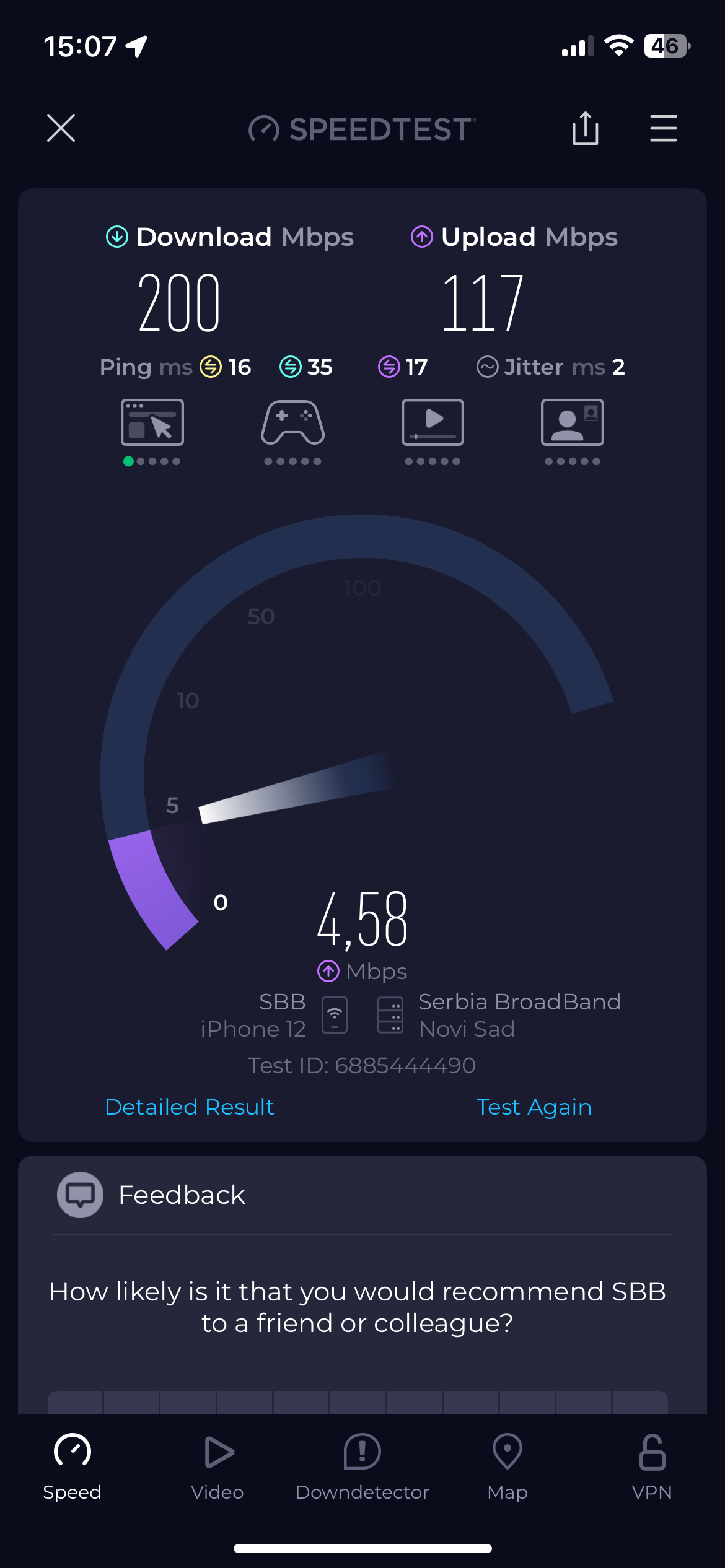
Task: Open video streaming quality rating
Action: (433, 423)
